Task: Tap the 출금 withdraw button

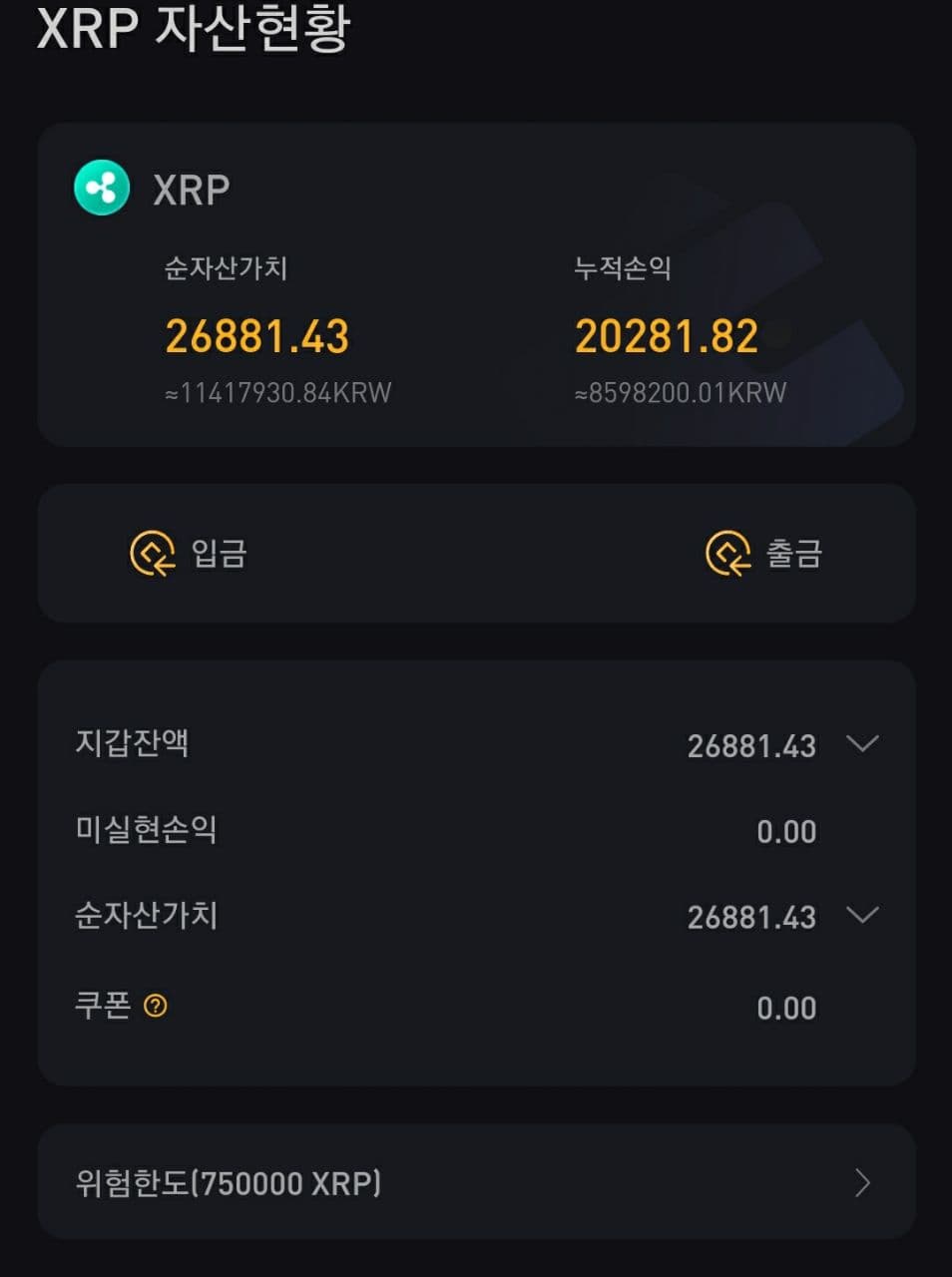Action: [x=763, y=554]
